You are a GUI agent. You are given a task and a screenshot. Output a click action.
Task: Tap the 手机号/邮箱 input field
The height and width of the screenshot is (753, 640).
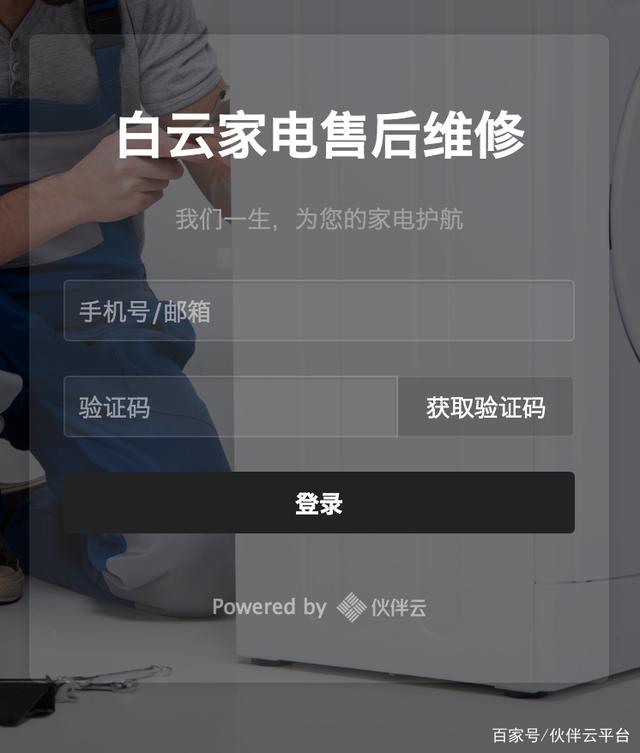(x=318, y=311)
